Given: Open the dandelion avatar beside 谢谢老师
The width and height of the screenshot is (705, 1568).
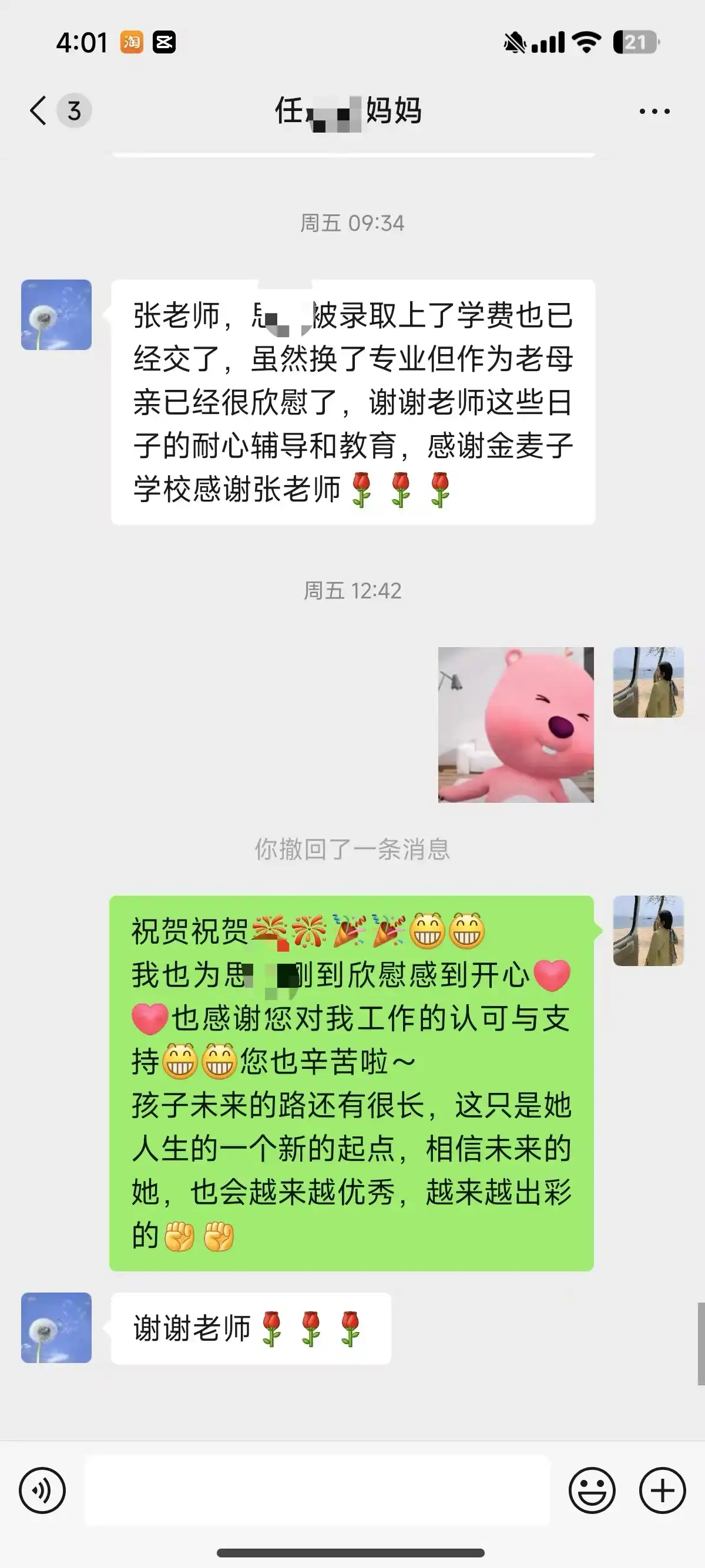Looking at the screenshot, I should (x=56, y=1327).
